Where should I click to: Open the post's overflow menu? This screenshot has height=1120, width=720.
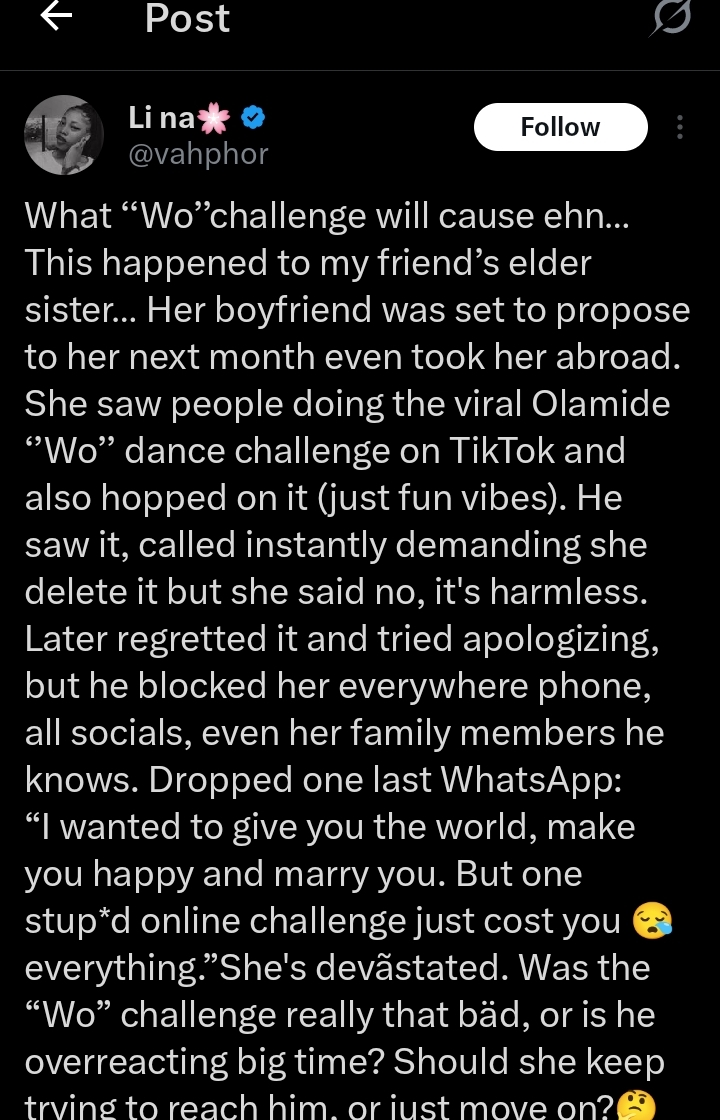(680, 128)
